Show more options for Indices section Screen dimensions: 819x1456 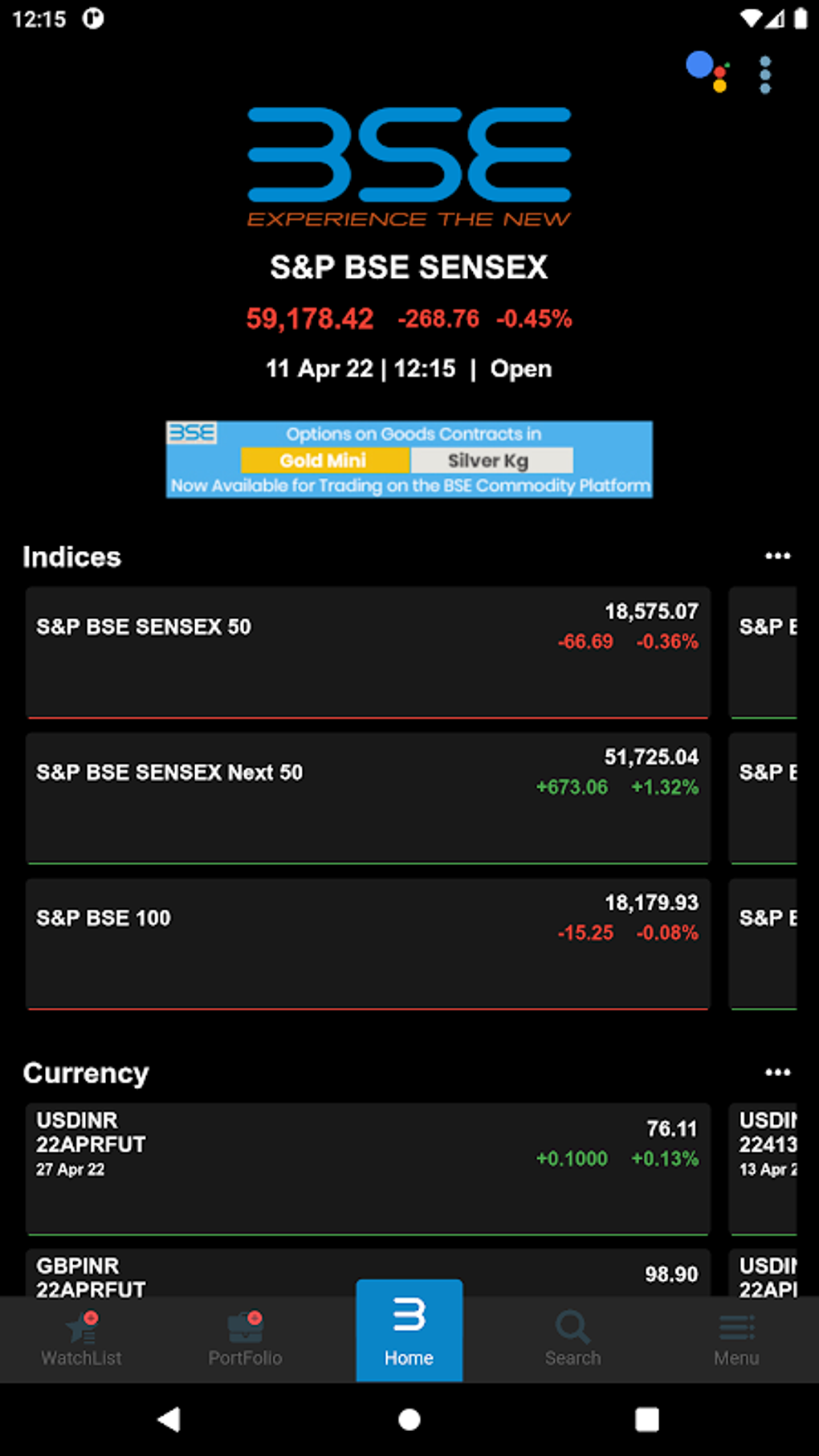777,557
